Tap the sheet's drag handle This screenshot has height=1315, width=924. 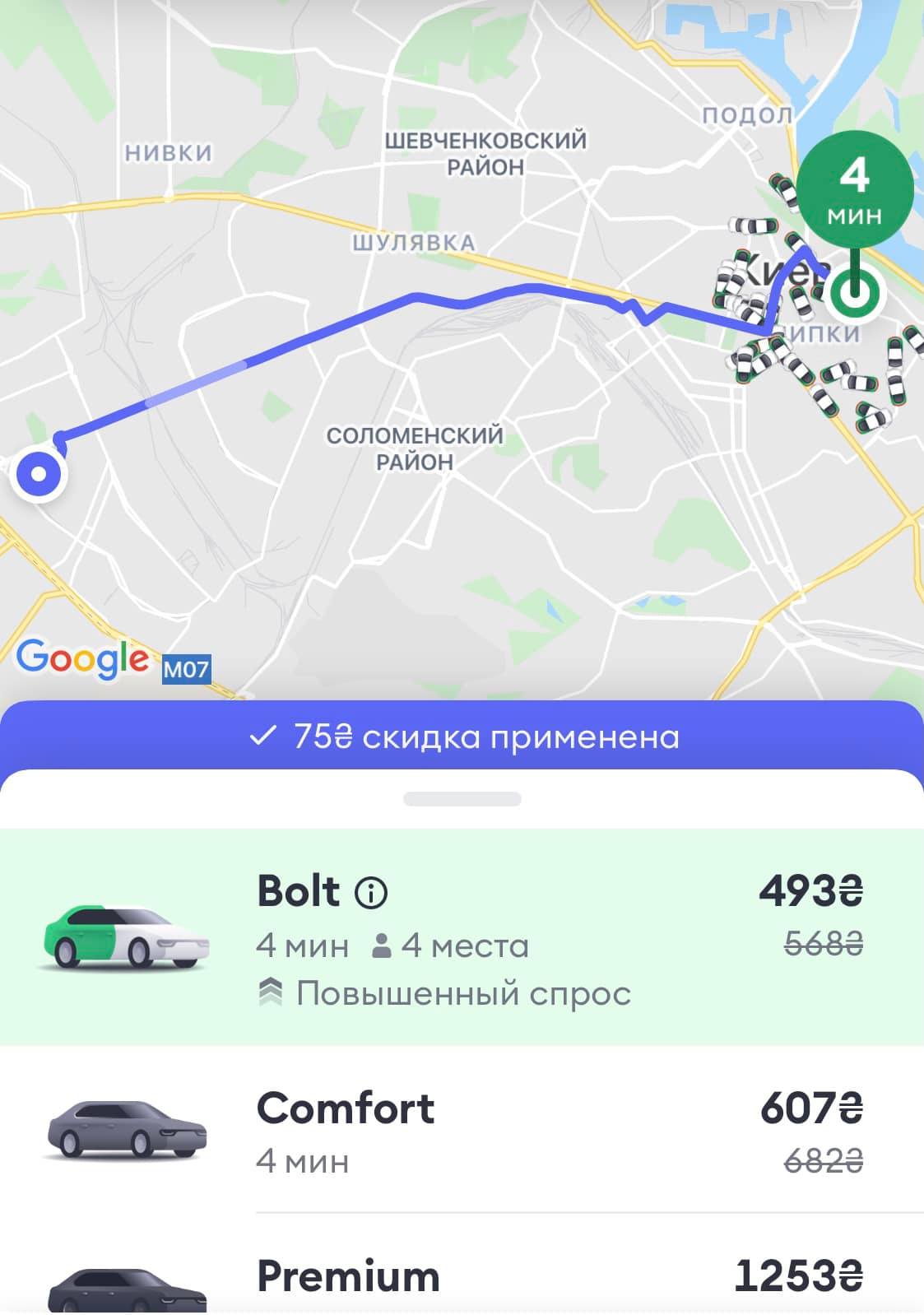pyautogui.click(x=462, y=799)
